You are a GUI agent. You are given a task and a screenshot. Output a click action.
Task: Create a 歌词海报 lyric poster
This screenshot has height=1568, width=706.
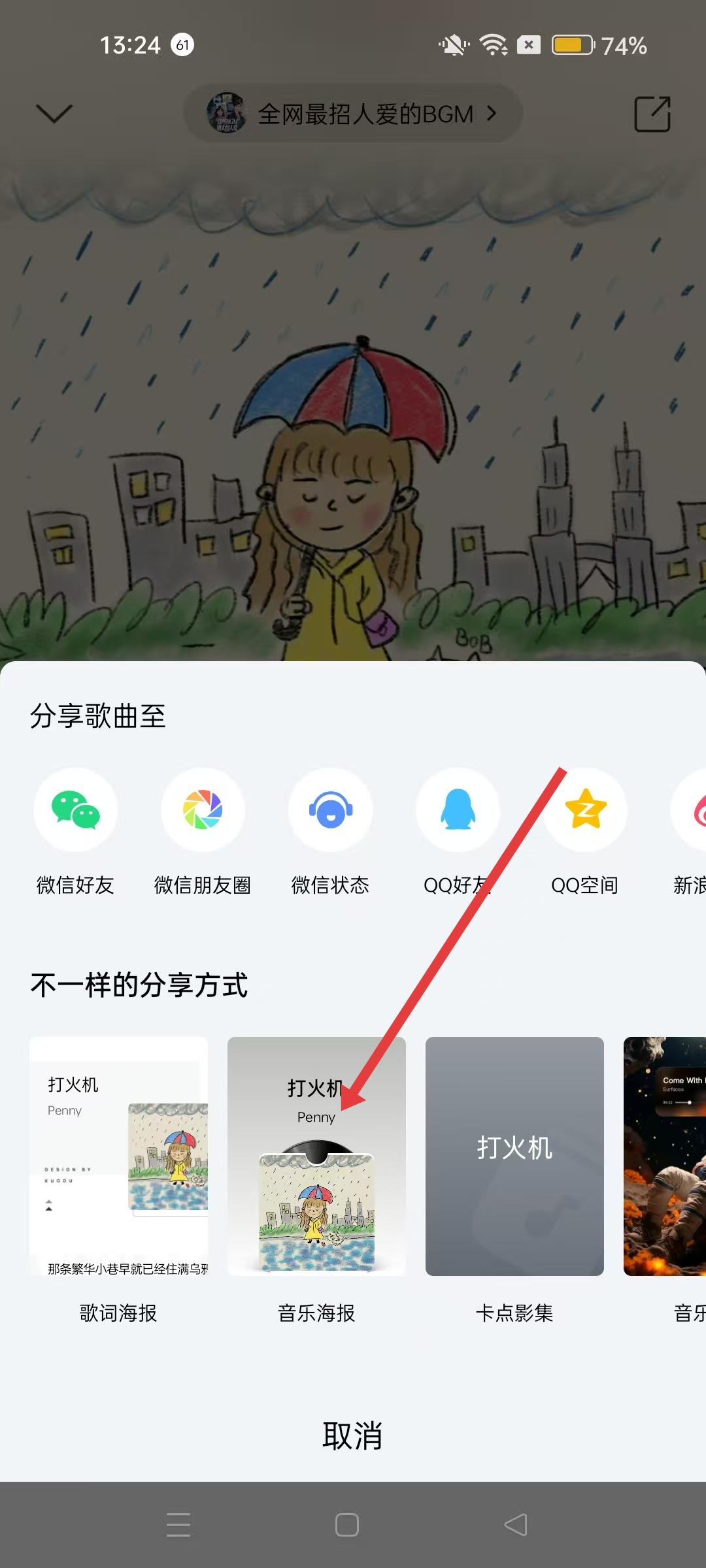point(118,1156)
